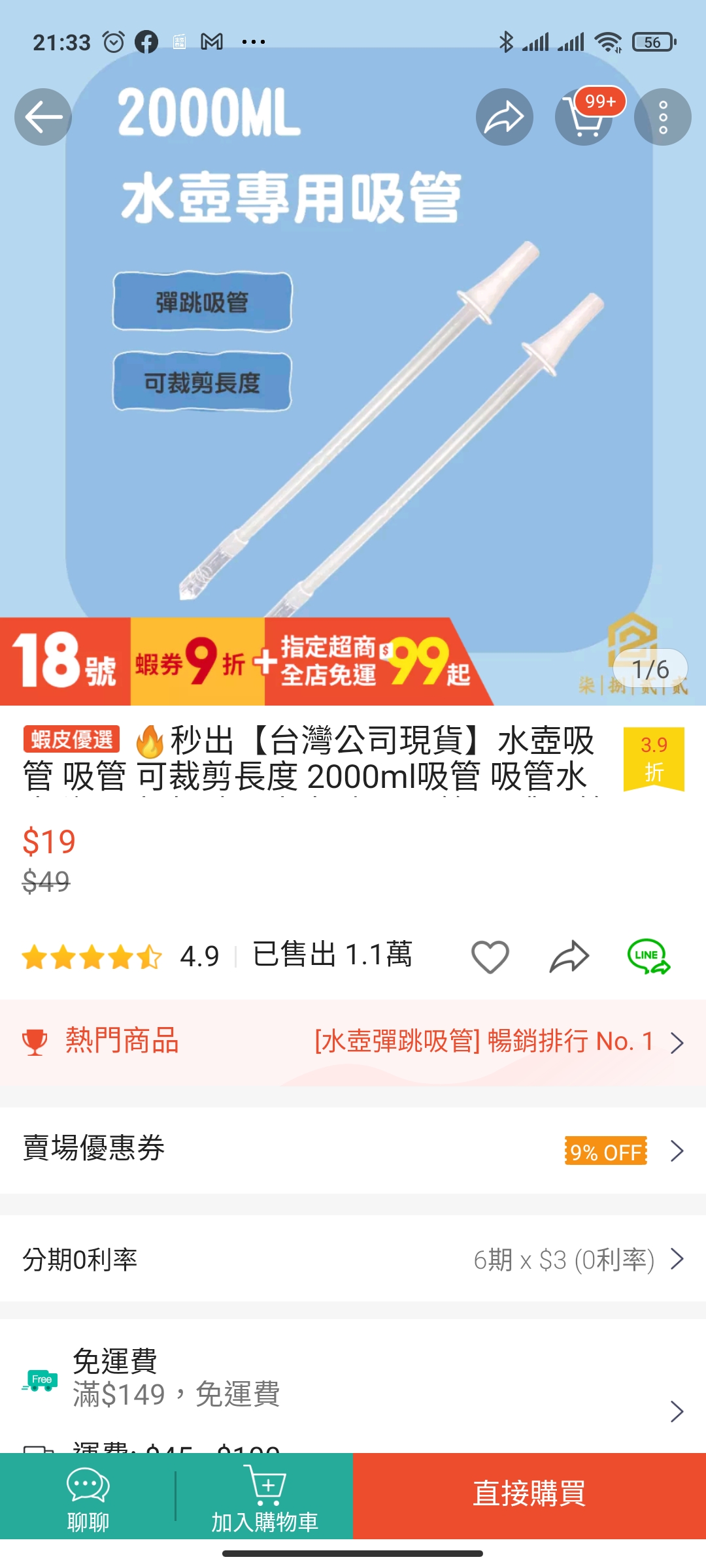Open the 熱門商品 best-seller ranking row
Image resolution: width=706 pixels, height=1568 pixels.
pyautogui.click(x=353, y=1042)
